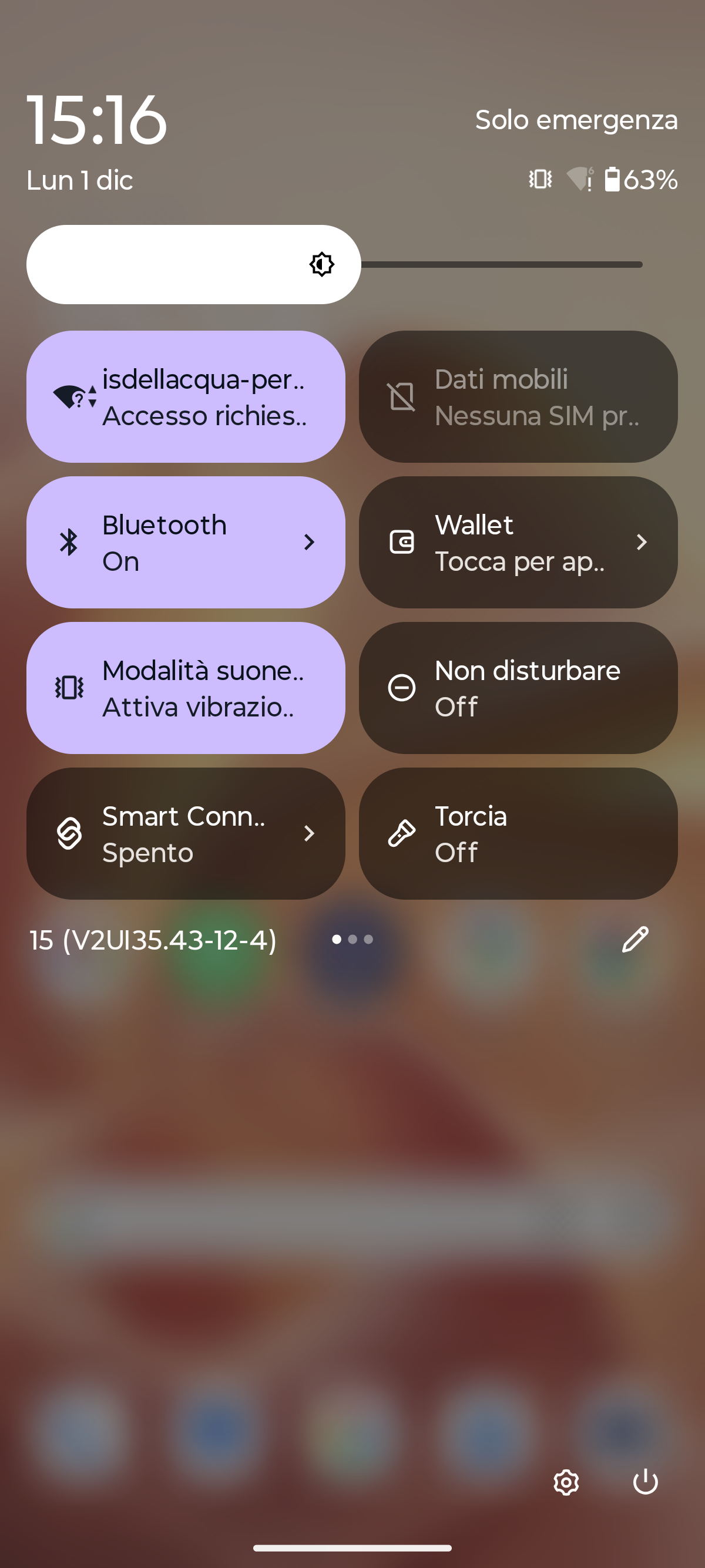Enable Non disturbare
Viewport: 705px width, 1568px height.
518,687
